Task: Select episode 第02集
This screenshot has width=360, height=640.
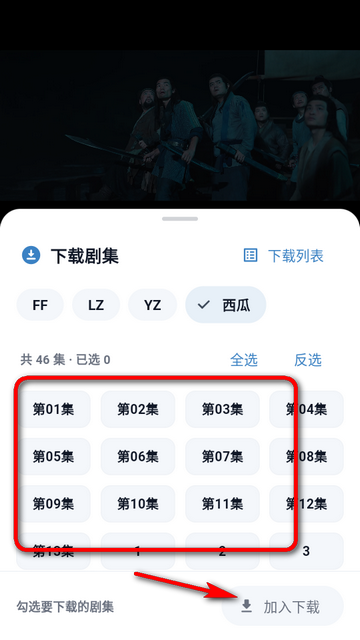Action: (x=138, y=409)
